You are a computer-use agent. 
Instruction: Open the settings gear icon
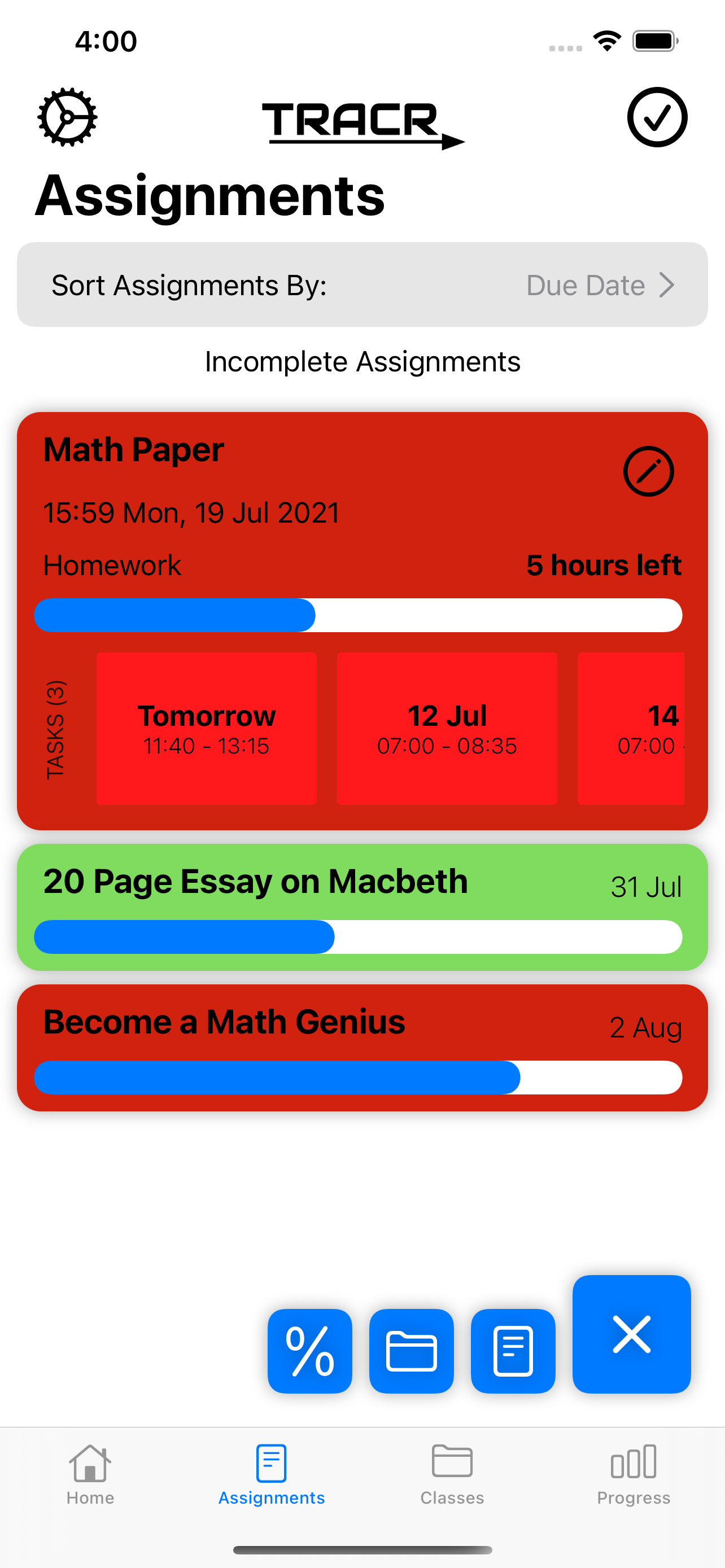(x=67, y=117)
